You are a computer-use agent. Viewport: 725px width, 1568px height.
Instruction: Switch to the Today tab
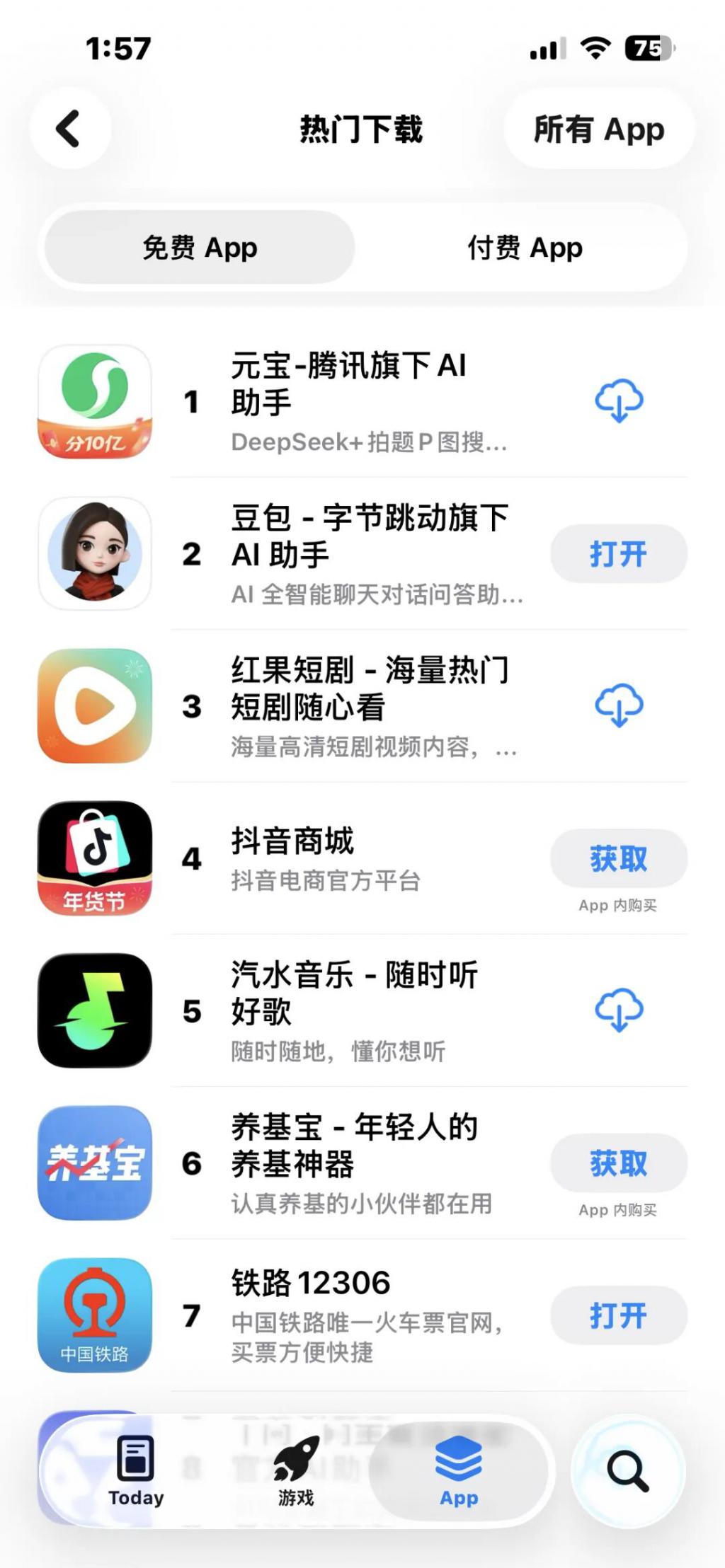pos(136,1472)
